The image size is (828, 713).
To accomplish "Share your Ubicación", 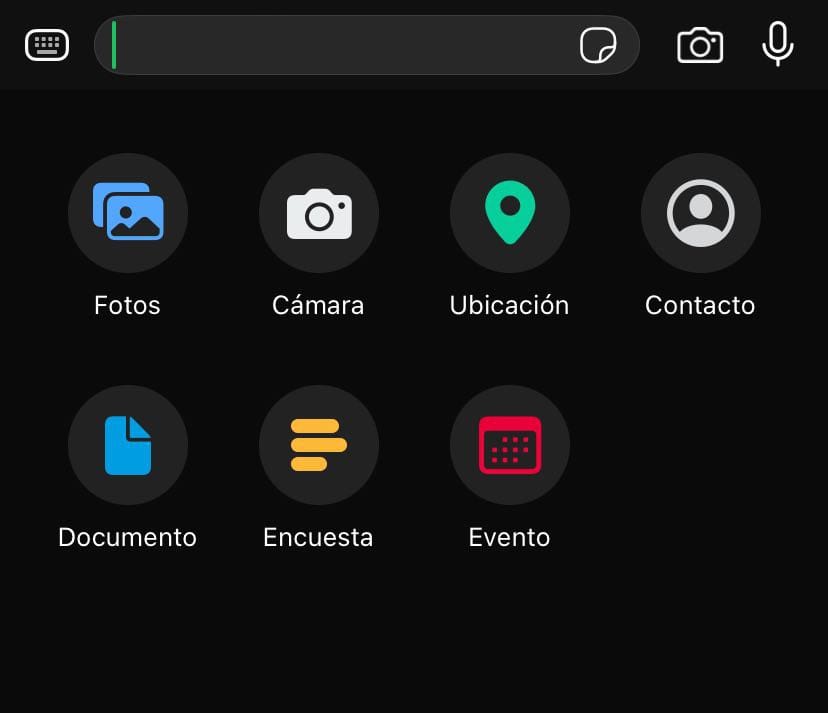I will click(510, 213).
